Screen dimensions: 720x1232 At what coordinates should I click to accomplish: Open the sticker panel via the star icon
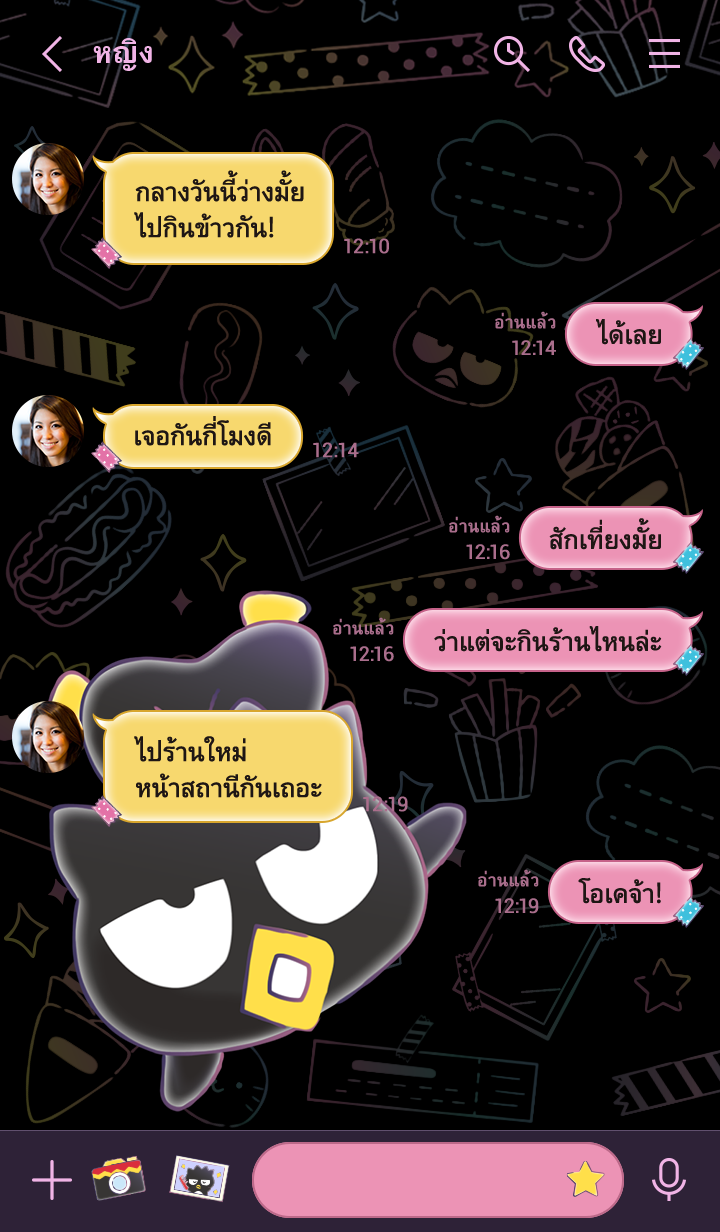point(585,1180)
